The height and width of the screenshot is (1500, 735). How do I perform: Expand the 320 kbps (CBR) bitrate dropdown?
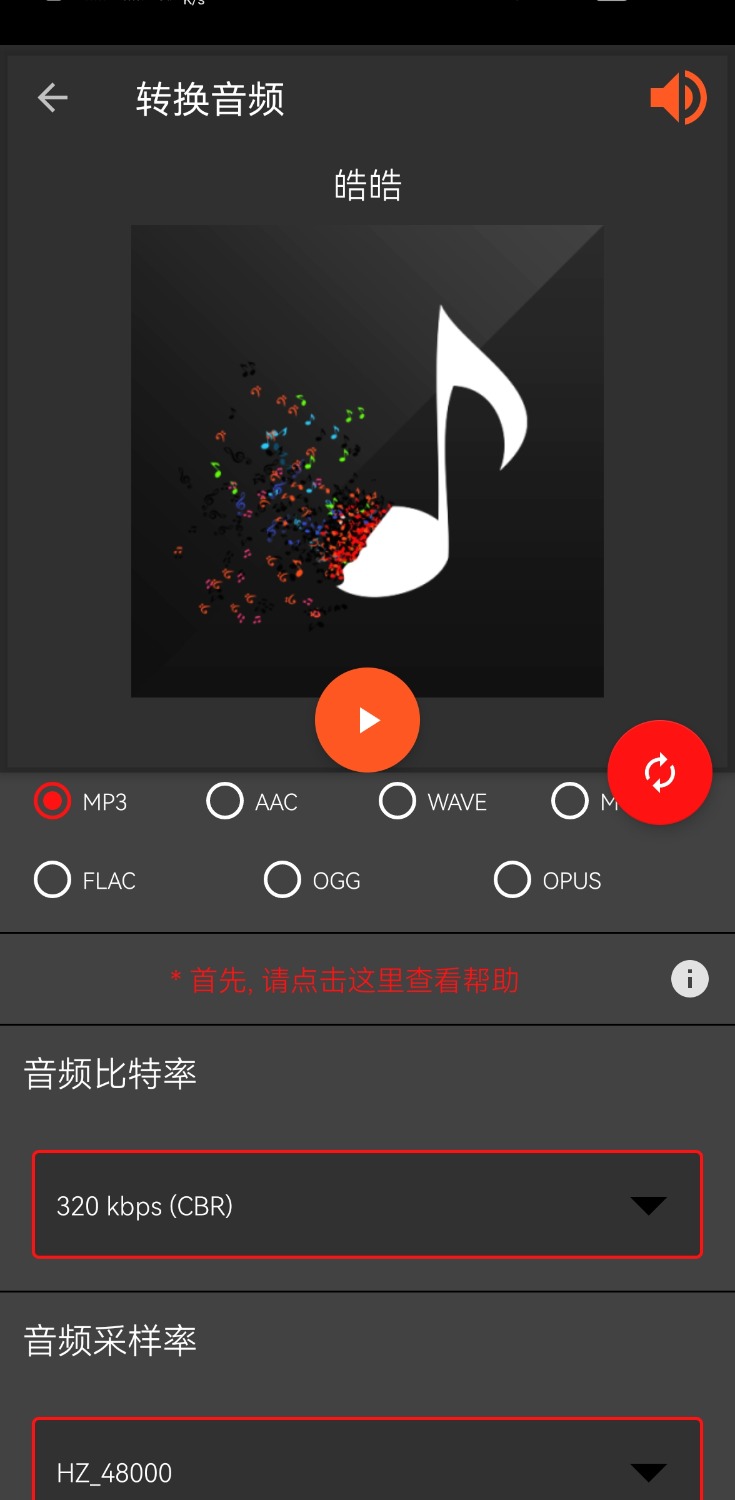coord(367,1205)
